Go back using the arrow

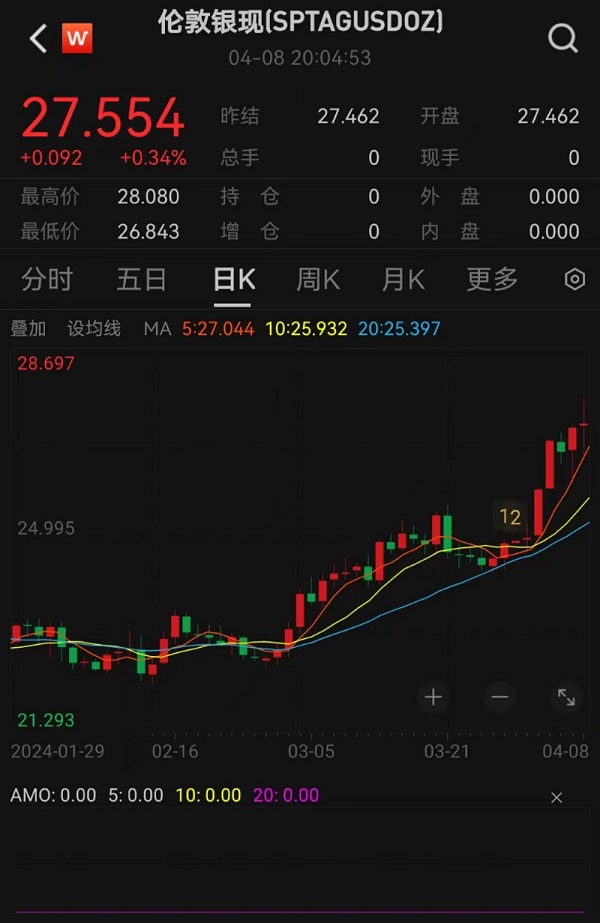[38, 39]
